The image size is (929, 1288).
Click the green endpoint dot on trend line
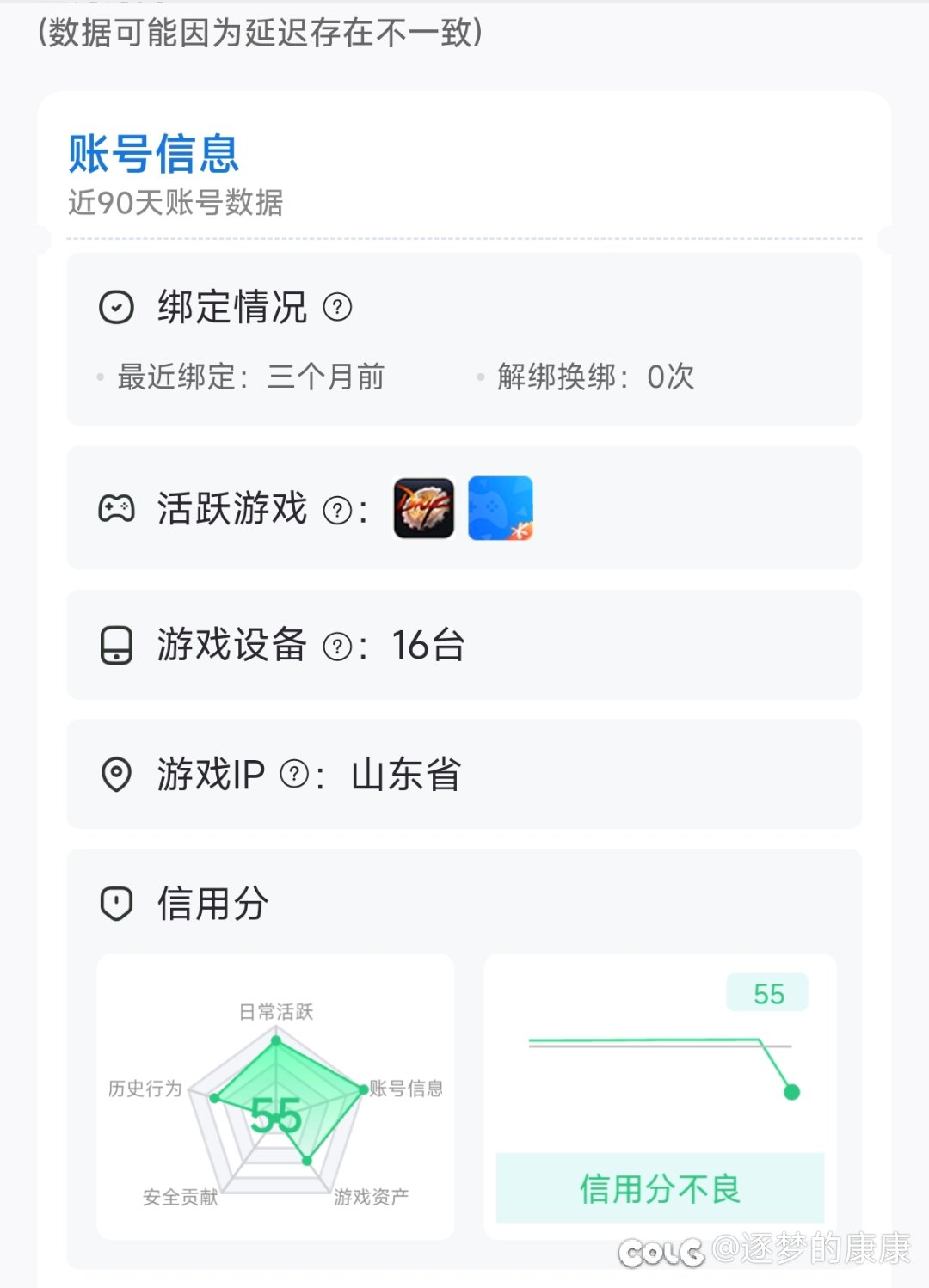point(792,1090)
